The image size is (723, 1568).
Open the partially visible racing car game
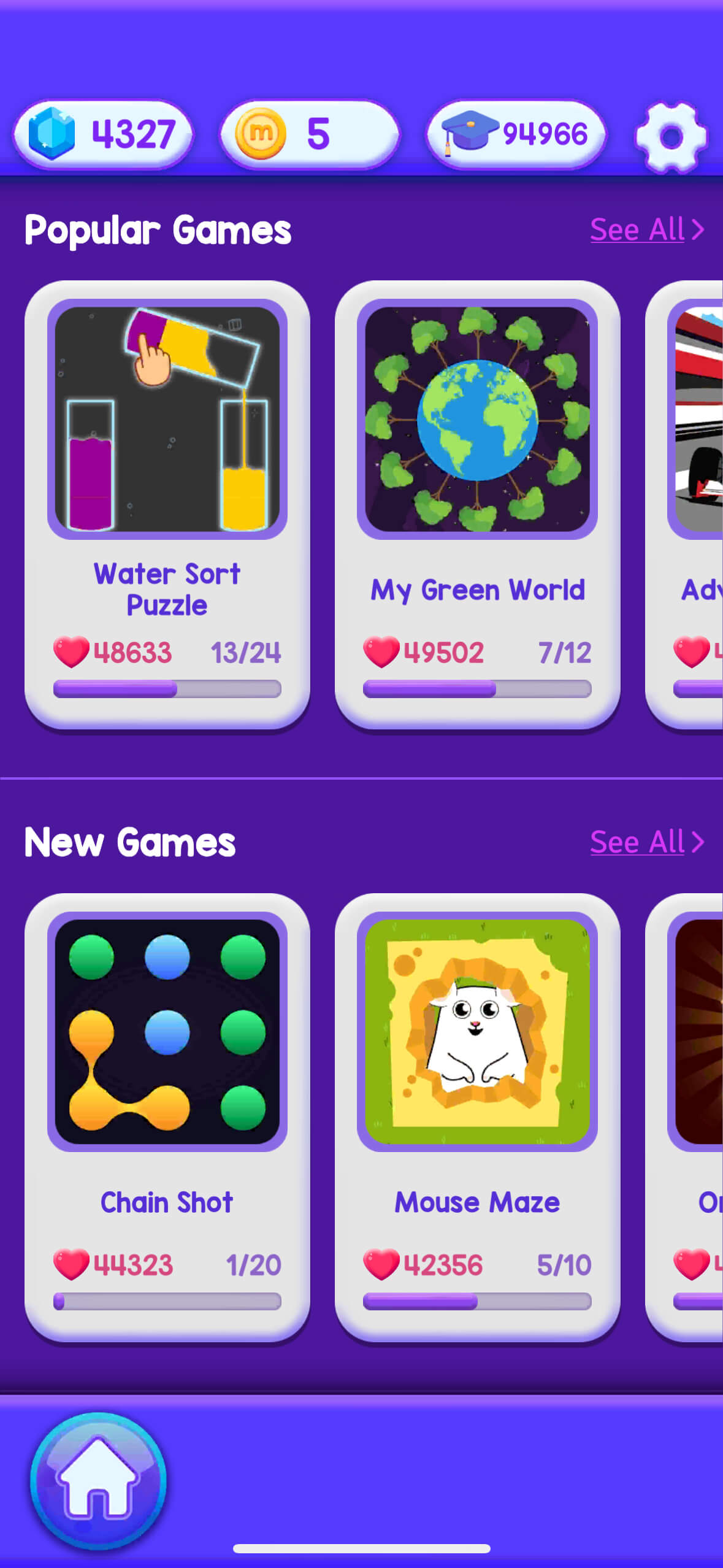pos(684,504)
